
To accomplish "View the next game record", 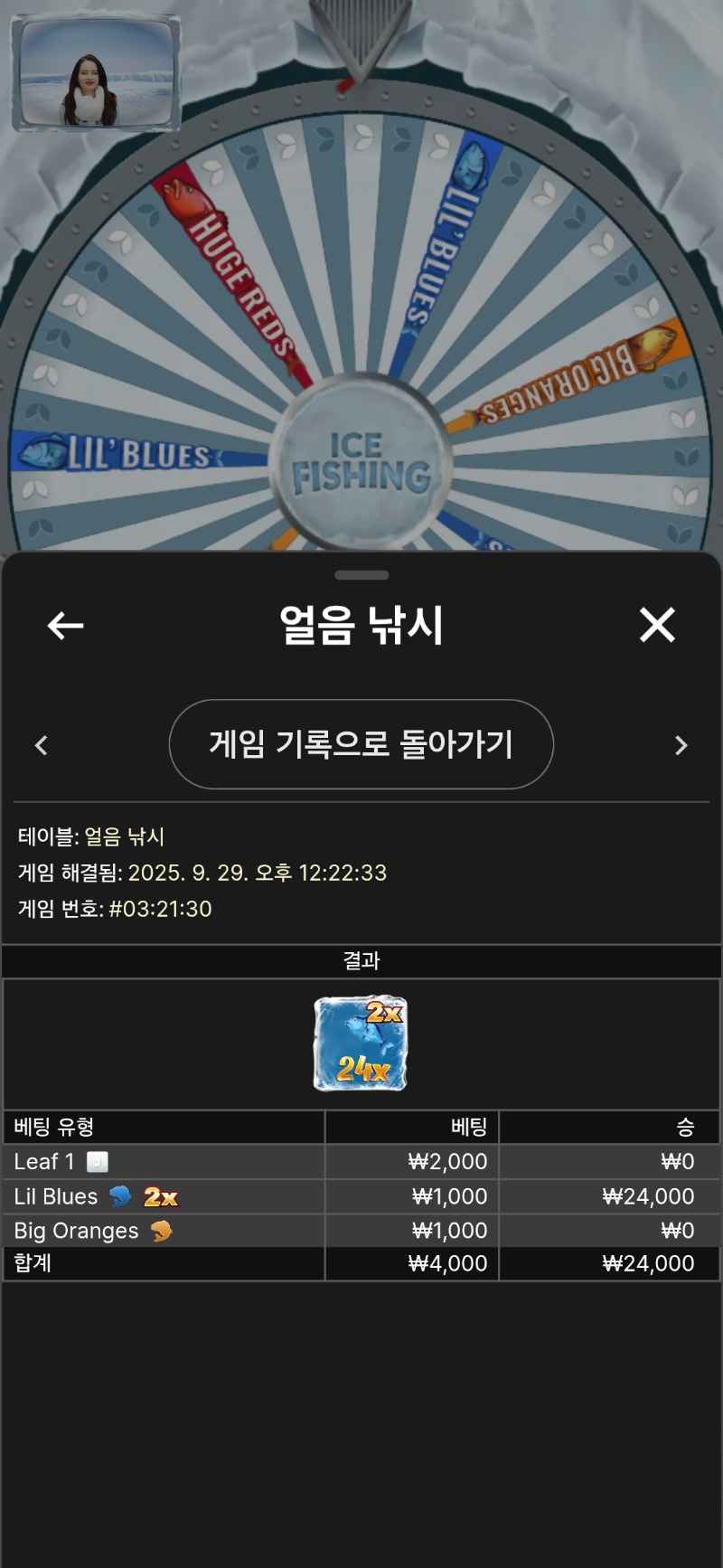I will pyautogui.click(x=681, y=745).
